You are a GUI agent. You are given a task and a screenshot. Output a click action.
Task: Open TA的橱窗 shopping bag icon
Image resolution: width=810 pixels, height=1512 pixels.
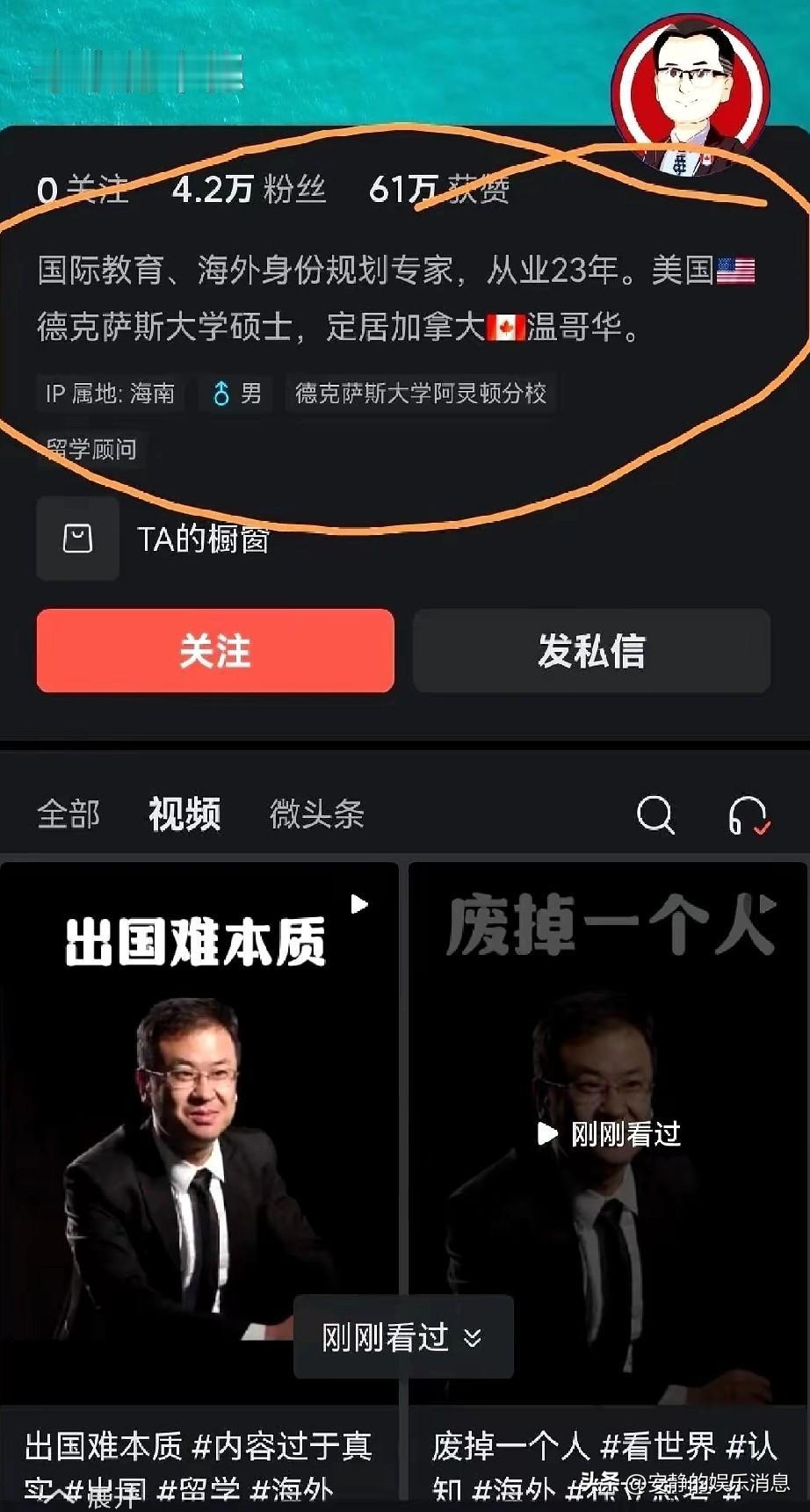tap(77, 539)
